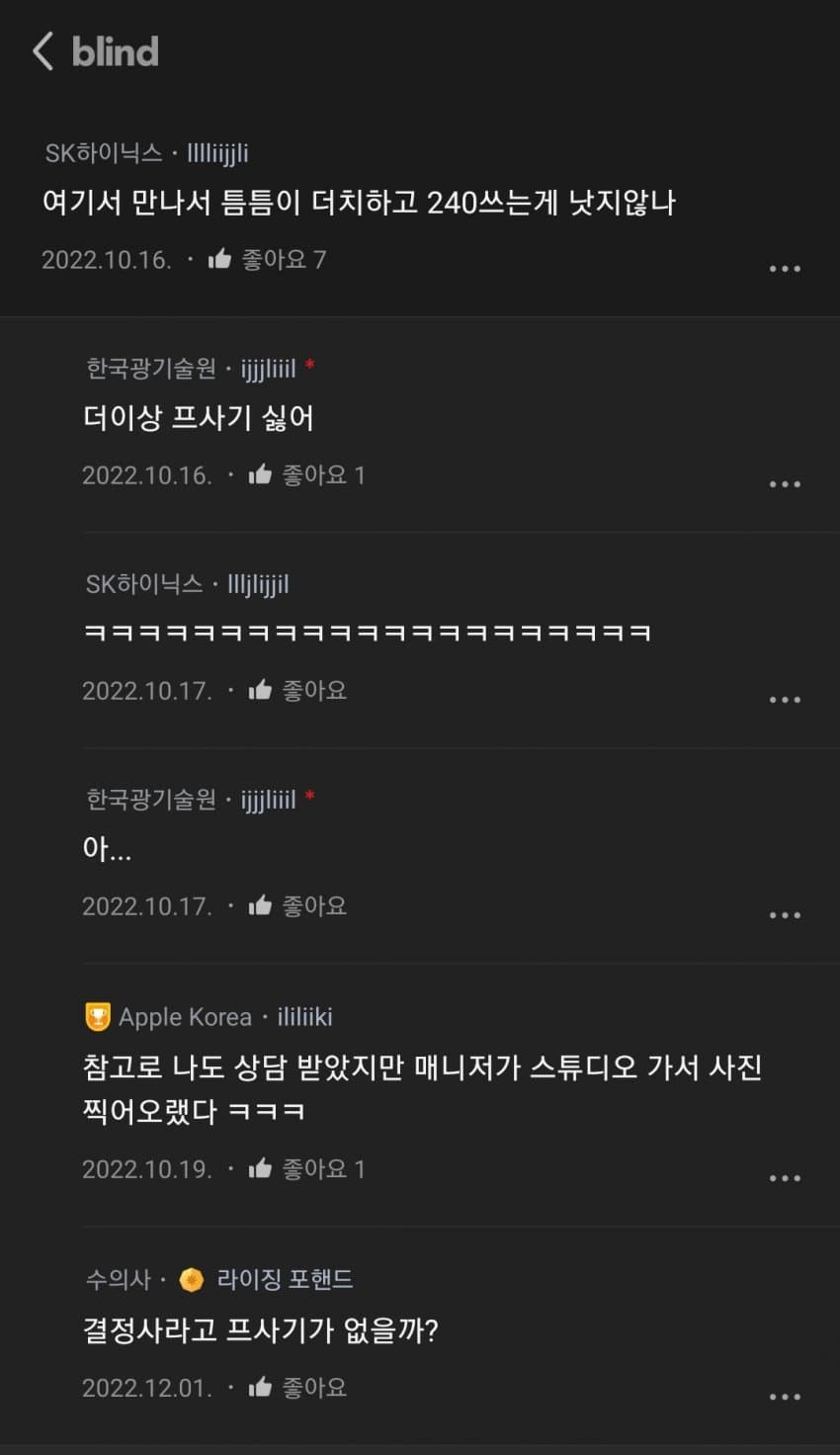Screen dimensions: 840x1455
Task: Open more options for '더이상 프사기 싫어' reply
Action: 785,484
